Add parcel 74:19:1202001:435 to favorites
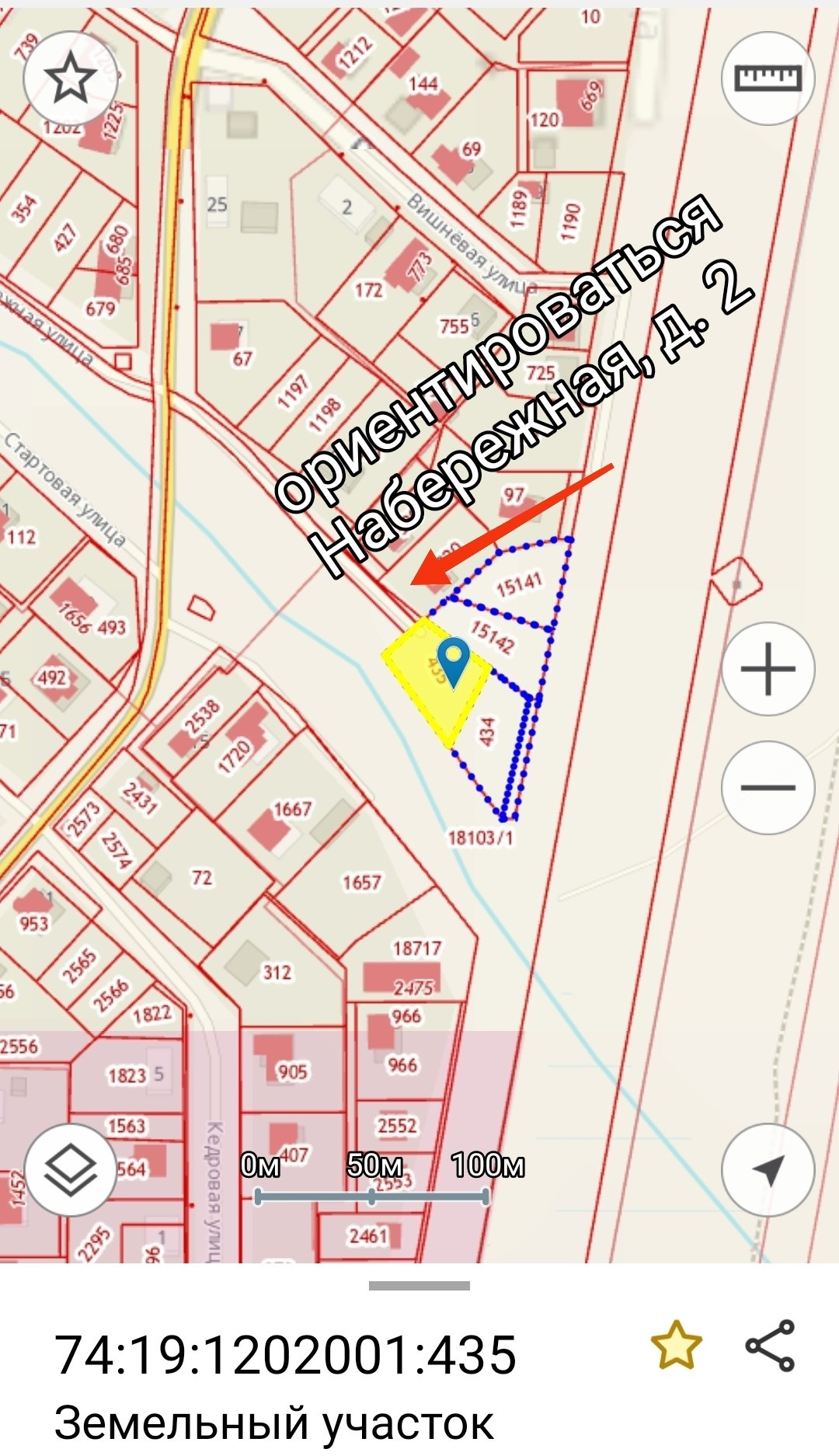Viewport: 839px width, 1456px height. coord(676,1345)
